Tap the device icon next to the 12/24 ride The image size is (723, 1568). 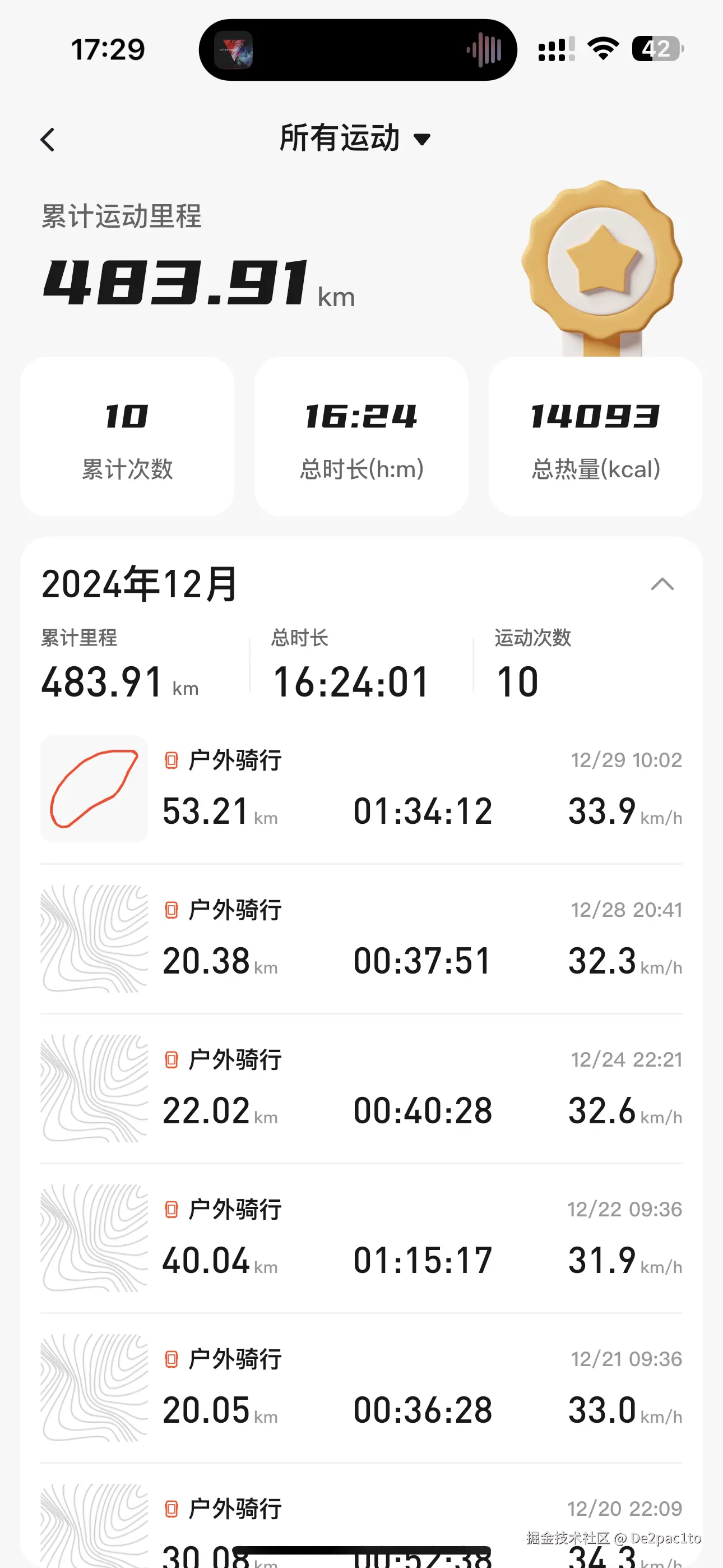tap(172, 1059)
